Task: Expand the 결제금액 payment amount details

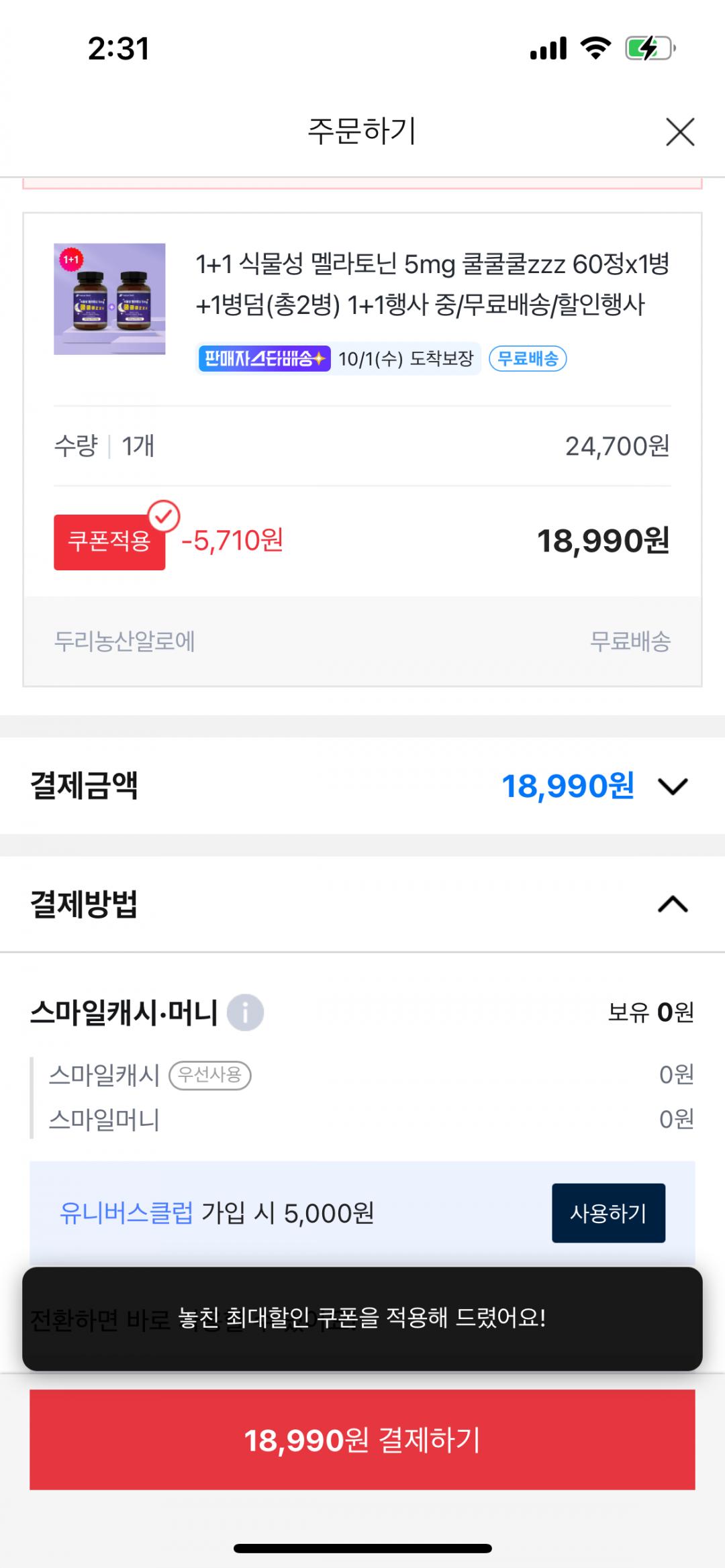Action: (673, 786)
